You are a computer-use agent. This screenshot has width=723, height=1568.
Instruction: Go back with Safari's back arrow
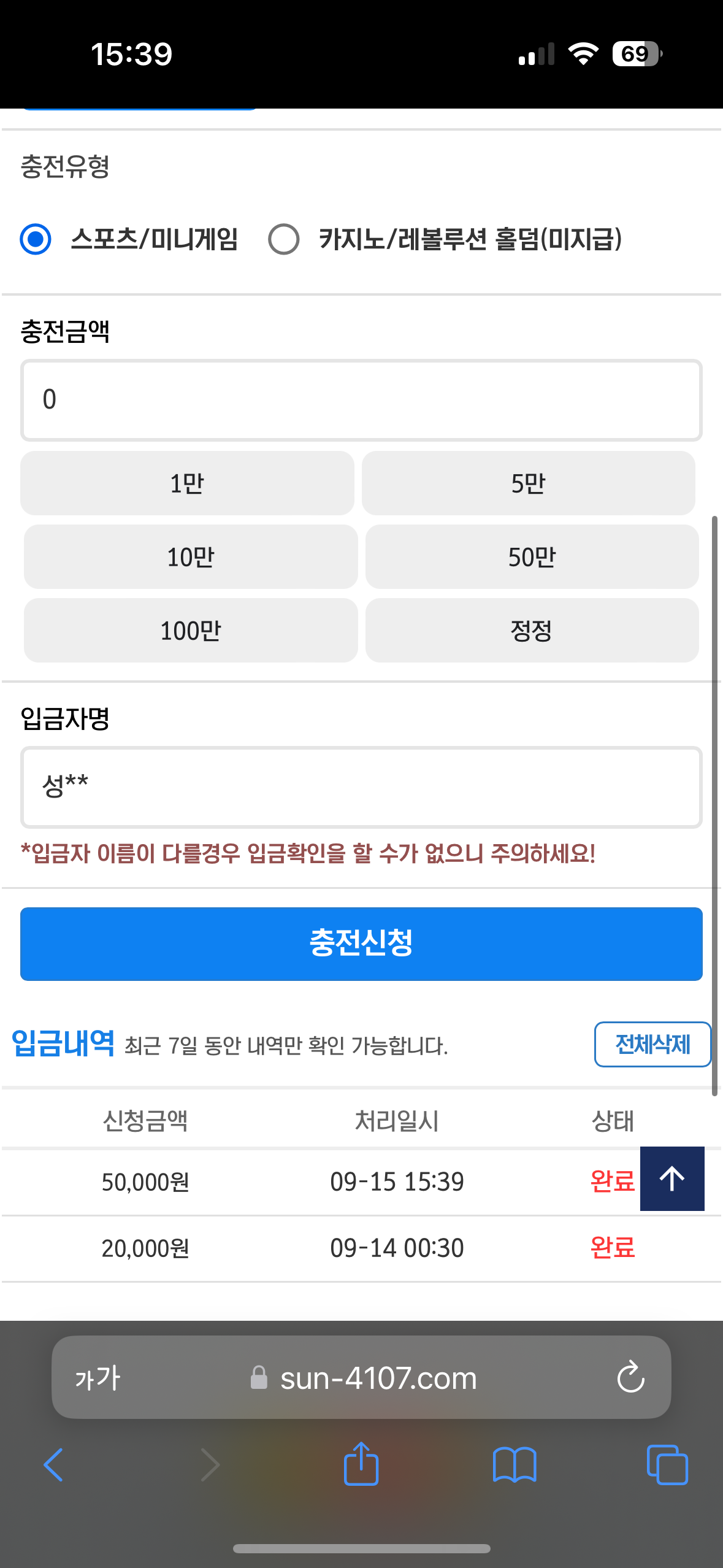point(54,1465)
